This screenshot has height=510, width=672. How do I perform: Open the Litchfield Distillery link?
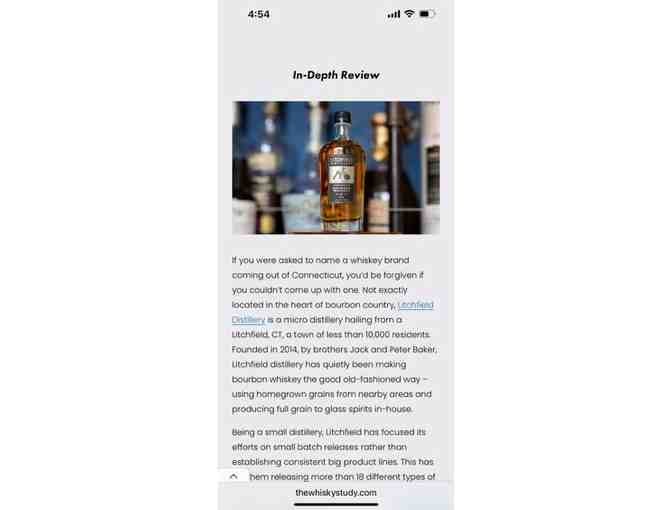coord(415,305)
